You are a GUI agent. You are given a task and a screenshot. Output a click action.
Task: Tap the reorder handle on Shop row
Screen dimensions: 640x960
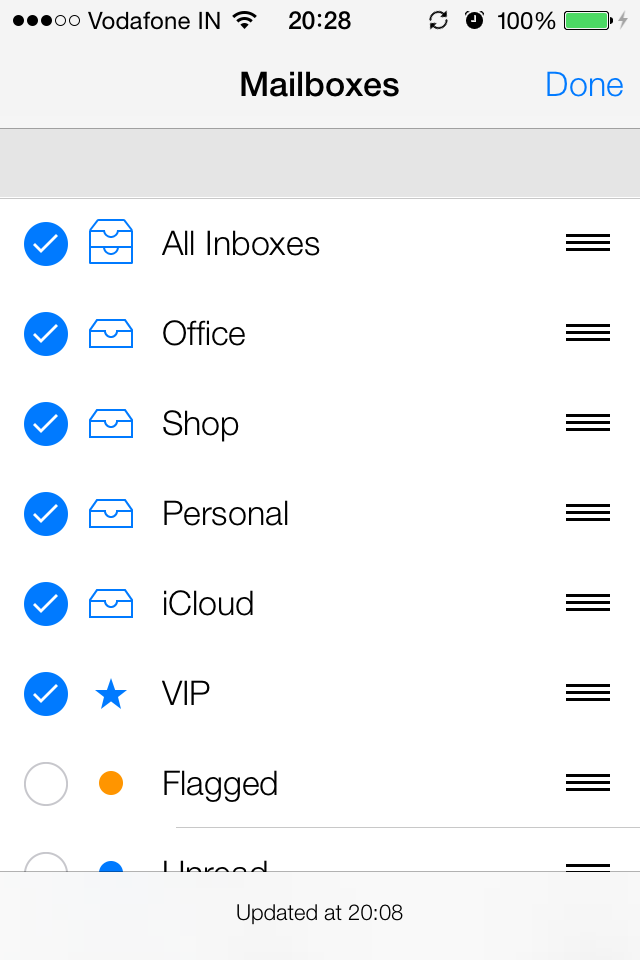(587, 423)
